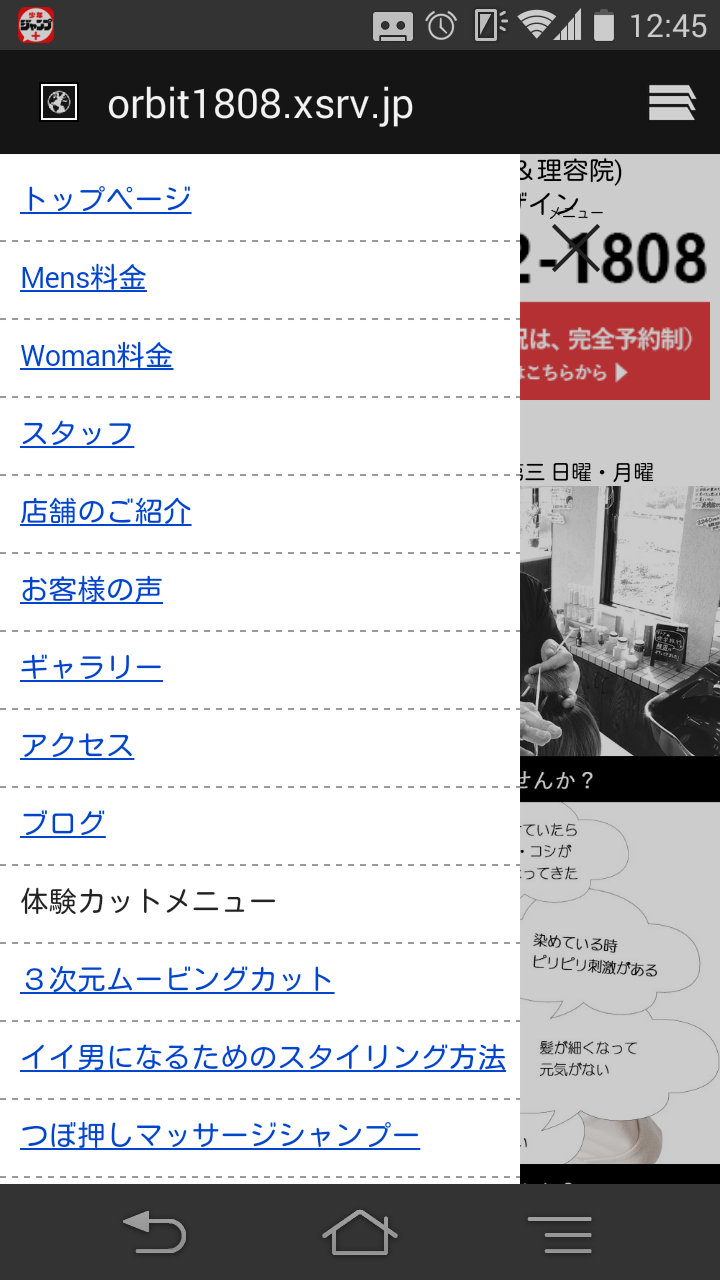Open 店舗のご紹介 link
The width and height of the screenshot is (720, 1280).
106,512
